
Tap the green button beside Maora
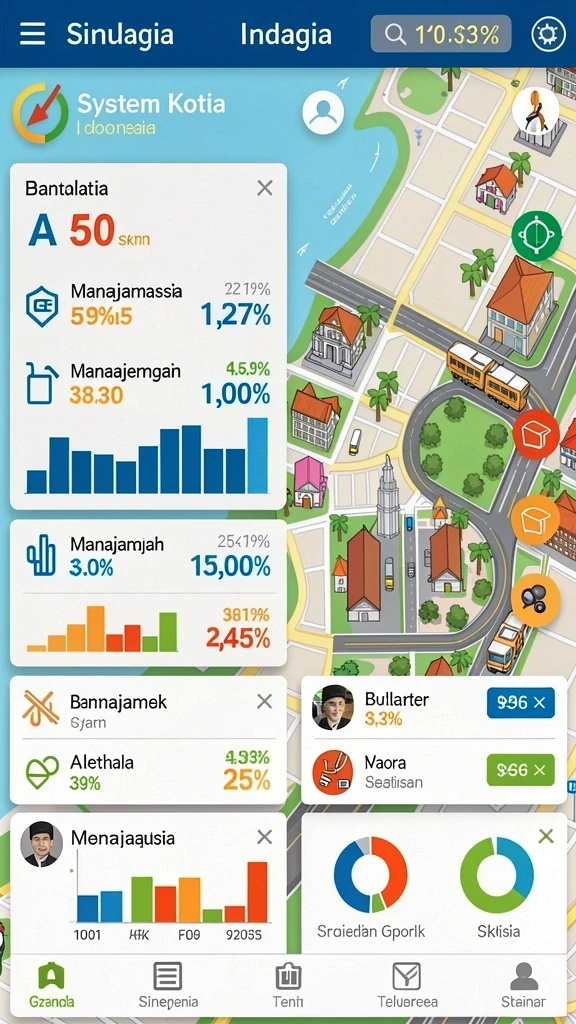520,770
